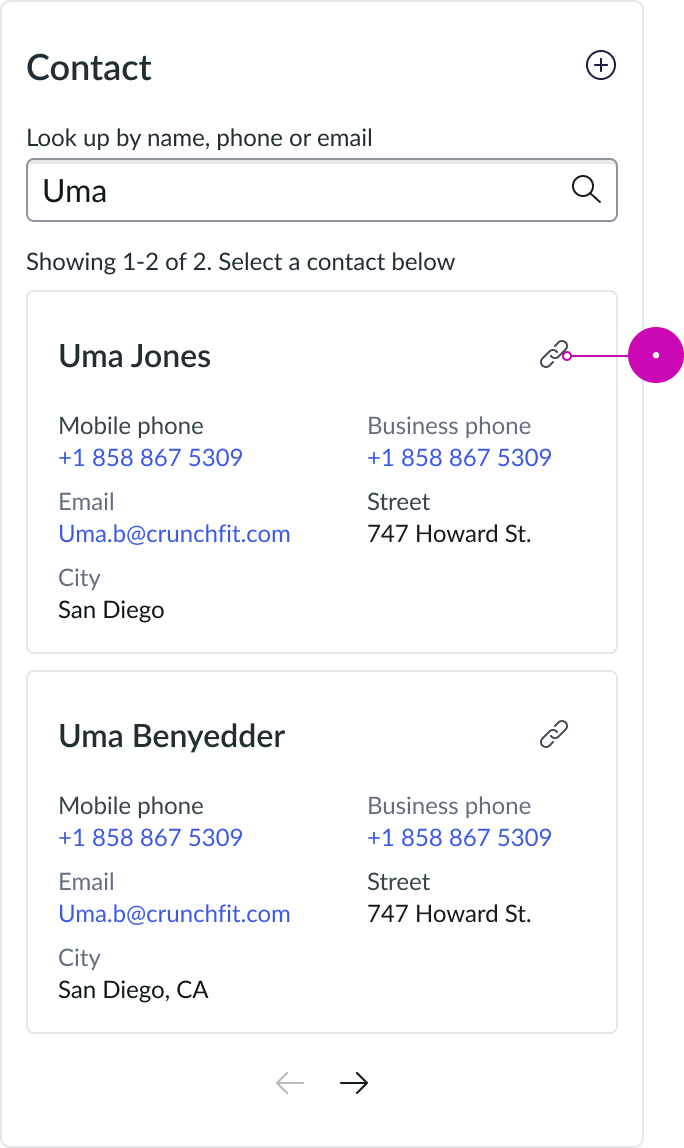Go to next page of results
This screenshot has height=1148, width=684.
354,1082
